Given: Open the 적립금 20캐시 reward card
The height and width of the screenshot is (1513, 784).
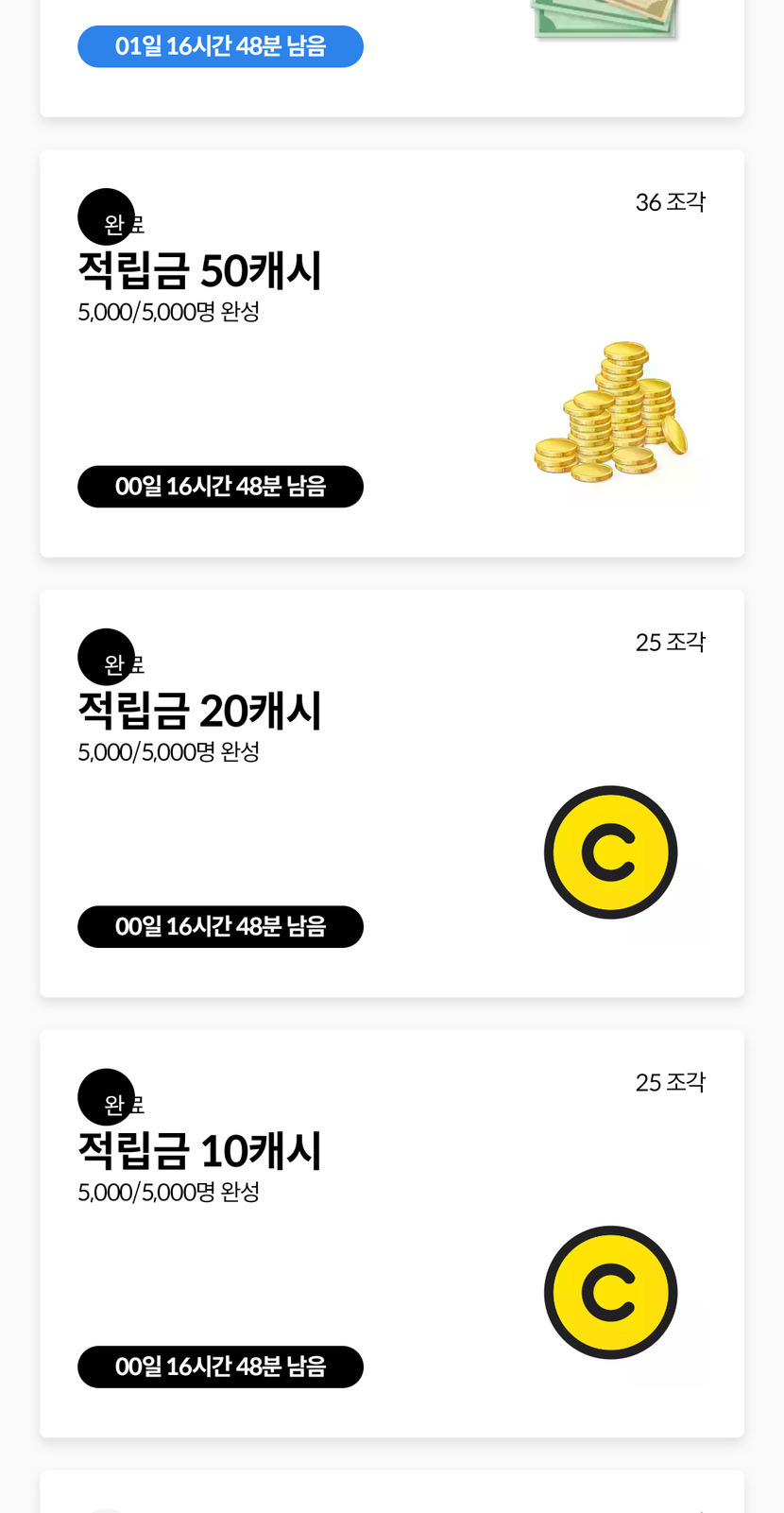Looking at the screenshot, I should point(391,794).
